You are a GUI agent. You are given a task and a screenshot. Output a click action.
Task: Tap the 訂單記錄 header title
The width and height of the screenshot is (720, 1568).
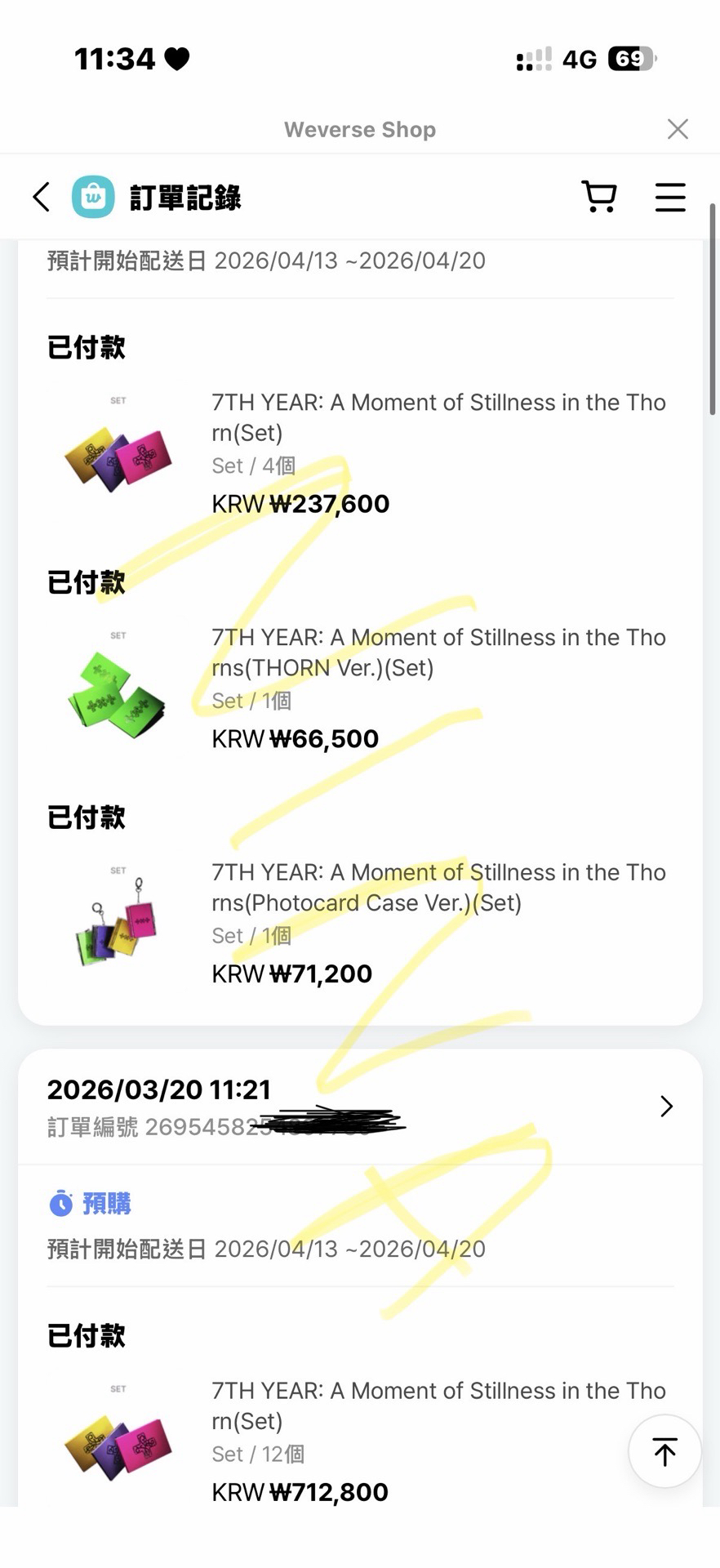pyautogui.click(x=184, y=197)
